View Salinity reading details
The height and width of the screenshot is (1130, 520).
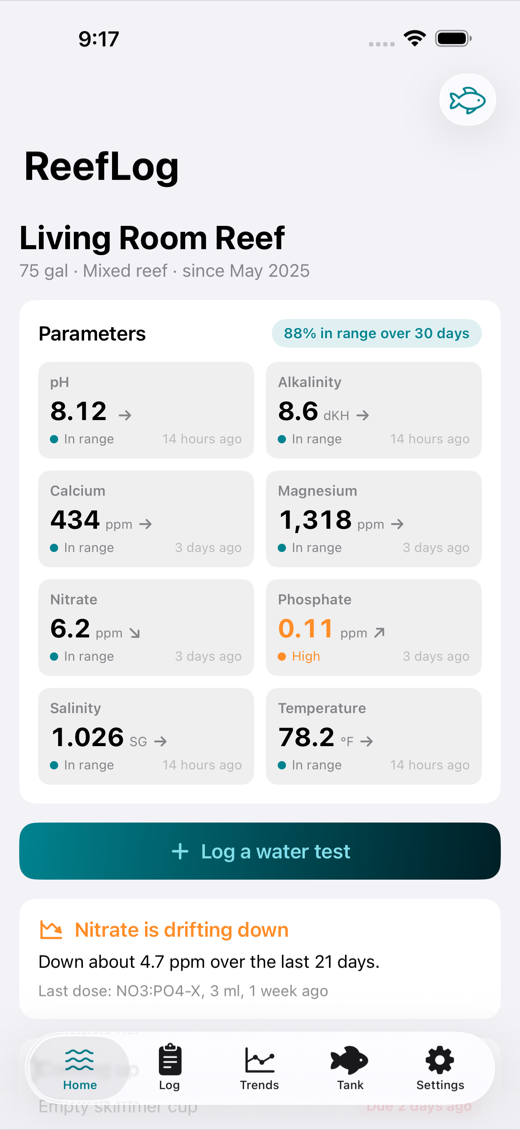[146, 737]
